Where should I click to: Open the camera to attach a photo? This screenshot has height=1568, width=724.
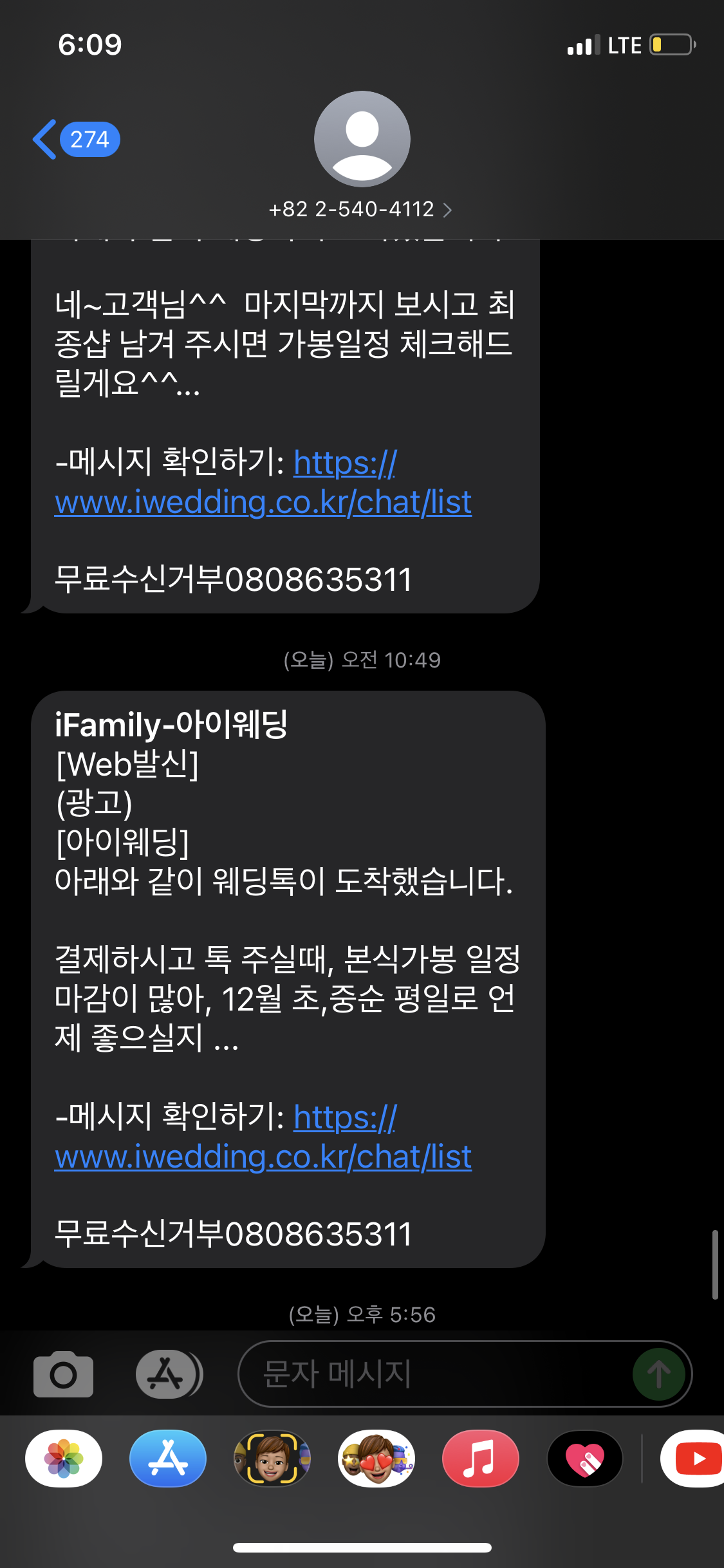tap(63, 1374)
